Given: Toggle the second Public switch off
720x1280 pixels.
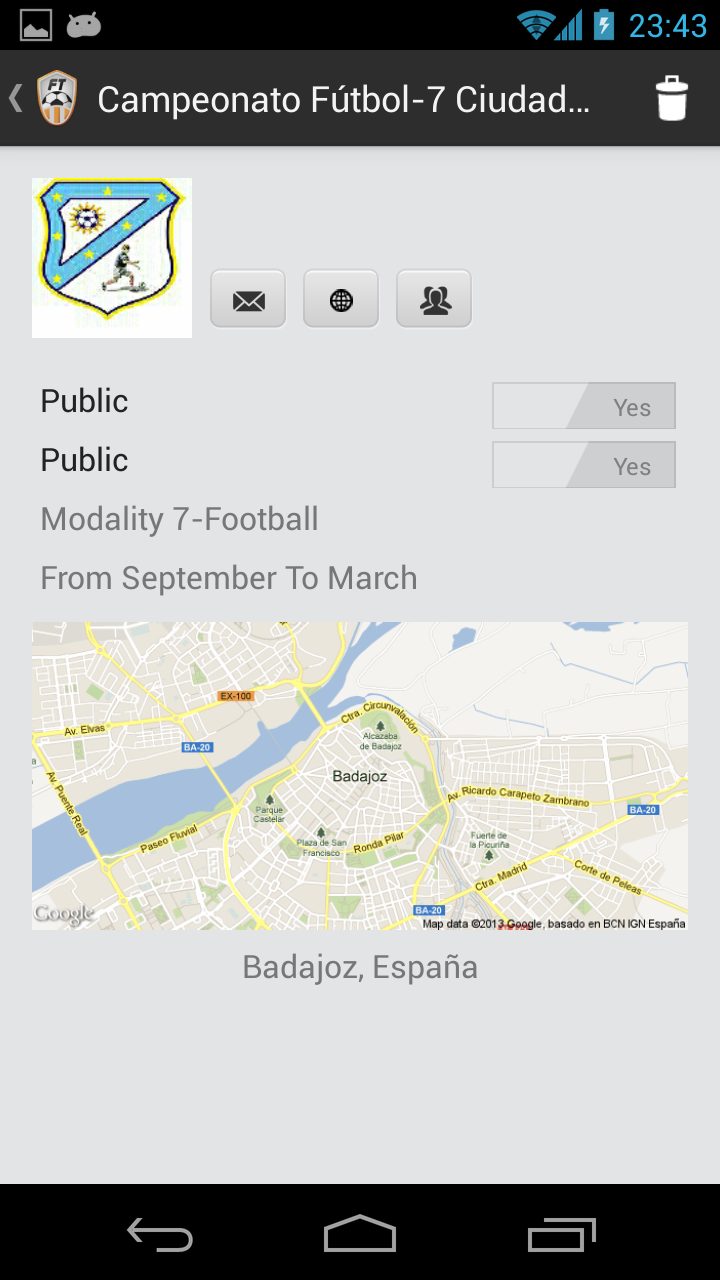Looking at the screenshot, I should pos(583,464).
